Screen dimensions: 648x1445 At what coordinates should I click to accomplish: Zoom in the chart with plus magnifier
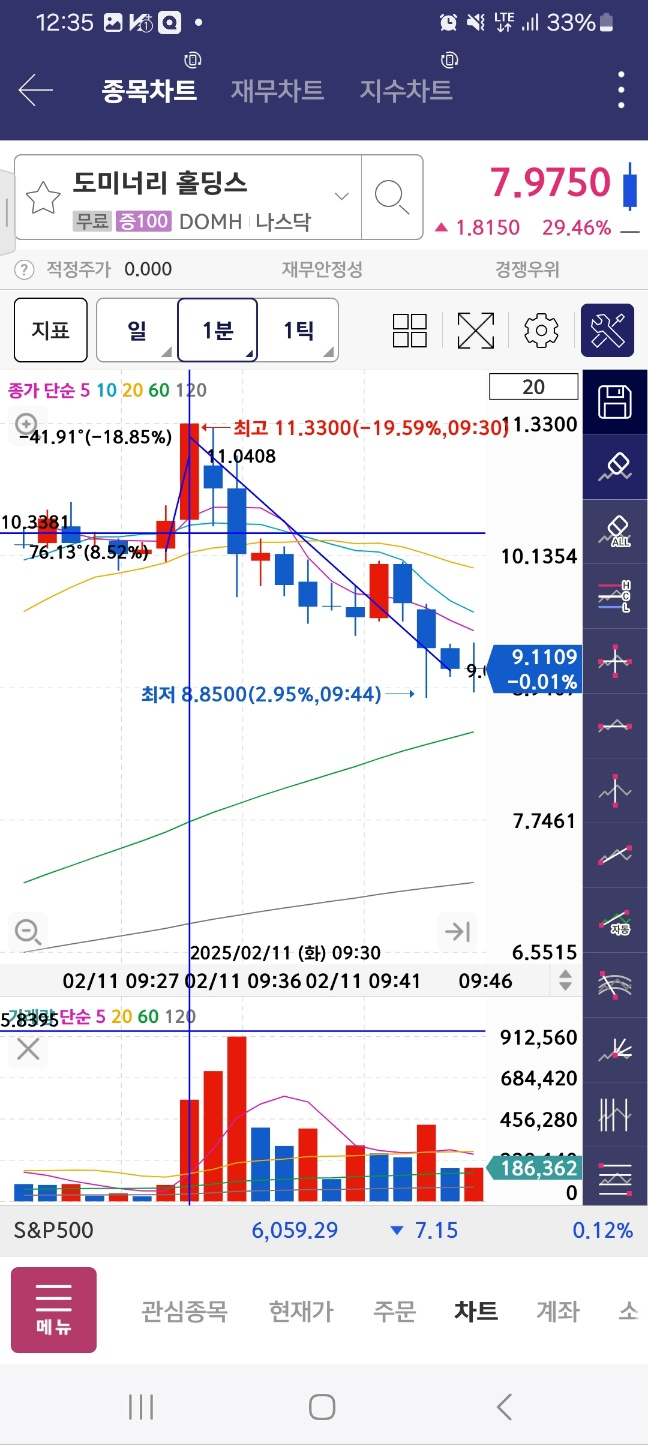27,425
